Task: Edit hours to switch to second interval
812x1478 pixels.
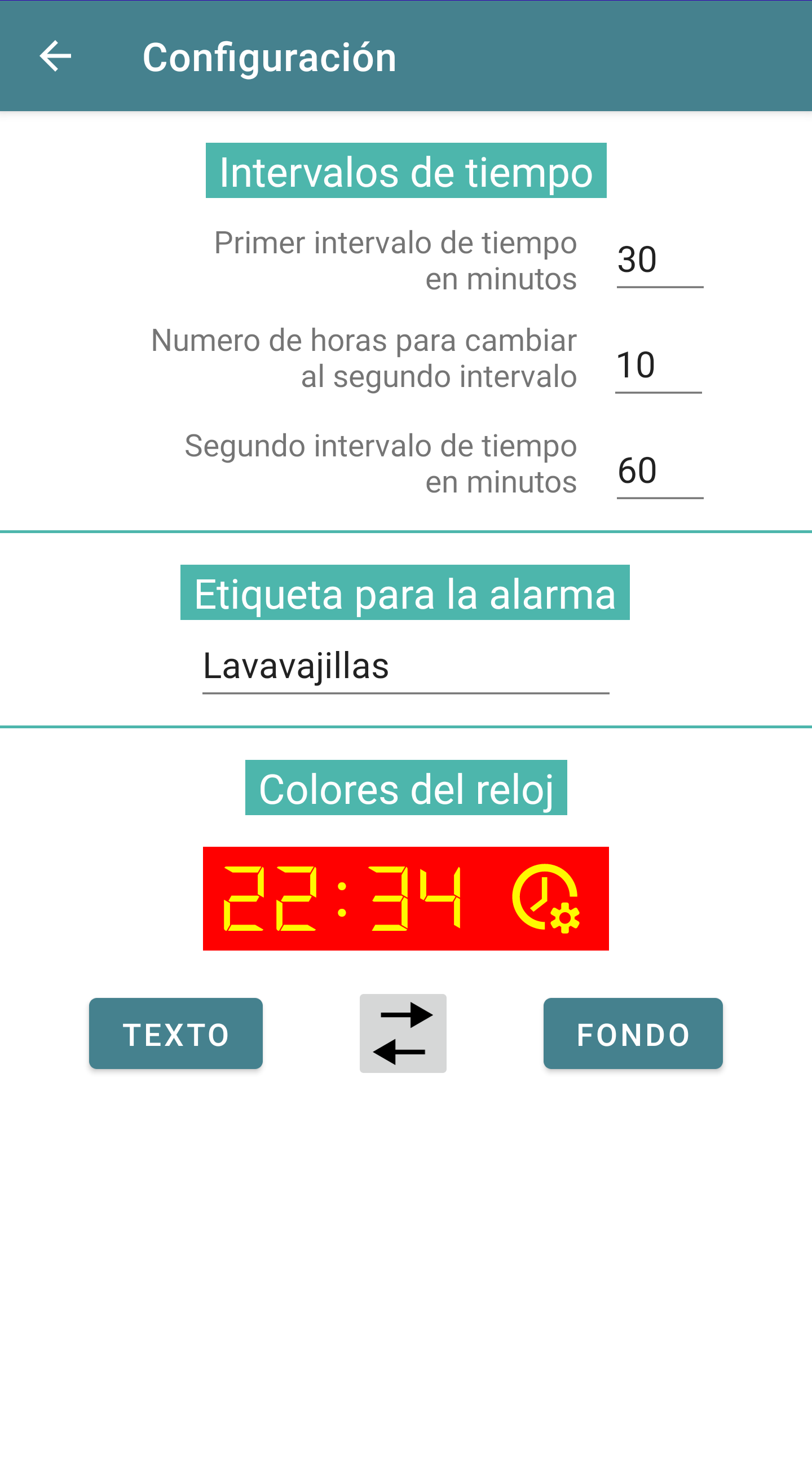Action: click(x=657, y=366)
